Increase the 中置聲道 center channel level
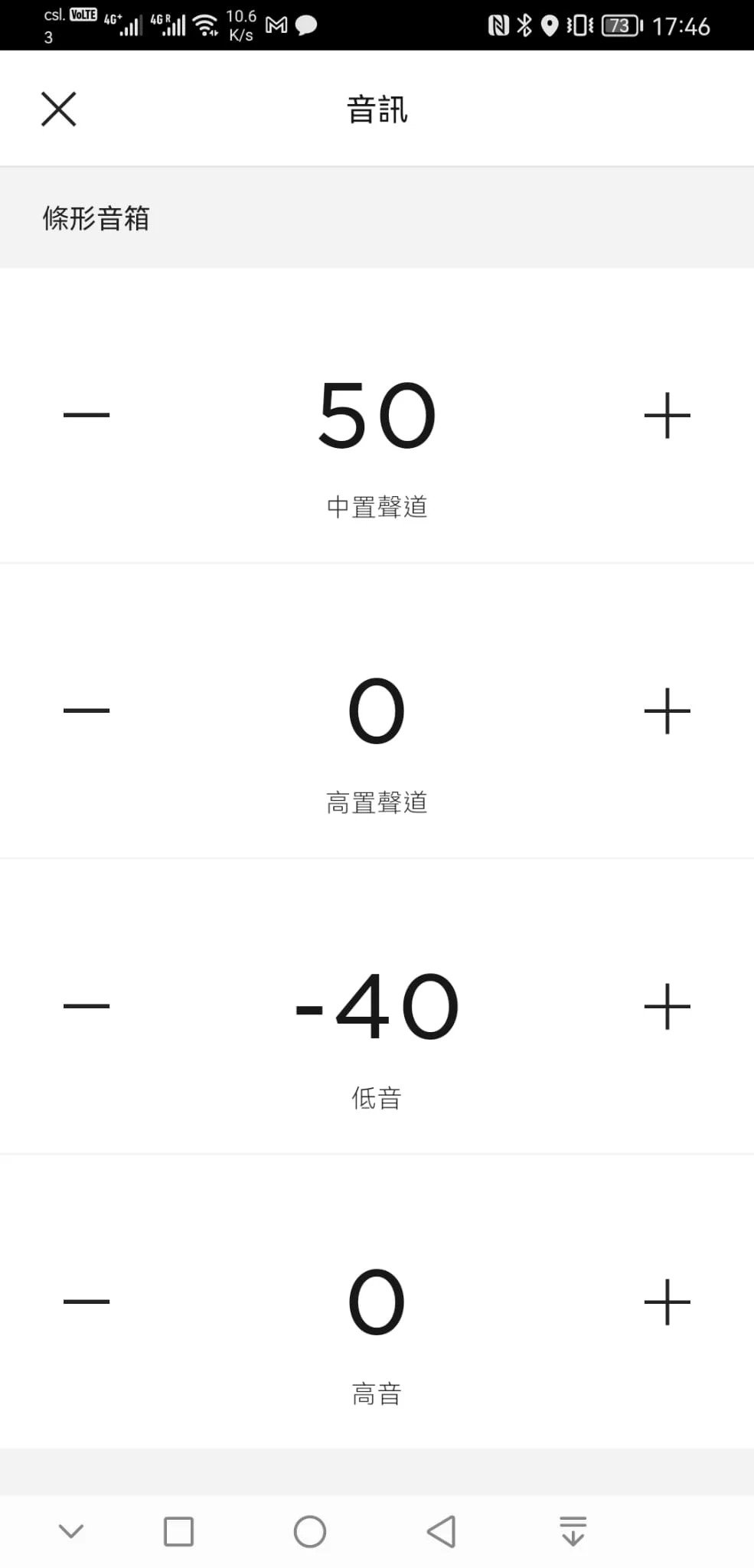This screenshot has height=1568, width=754. point(668,415)
